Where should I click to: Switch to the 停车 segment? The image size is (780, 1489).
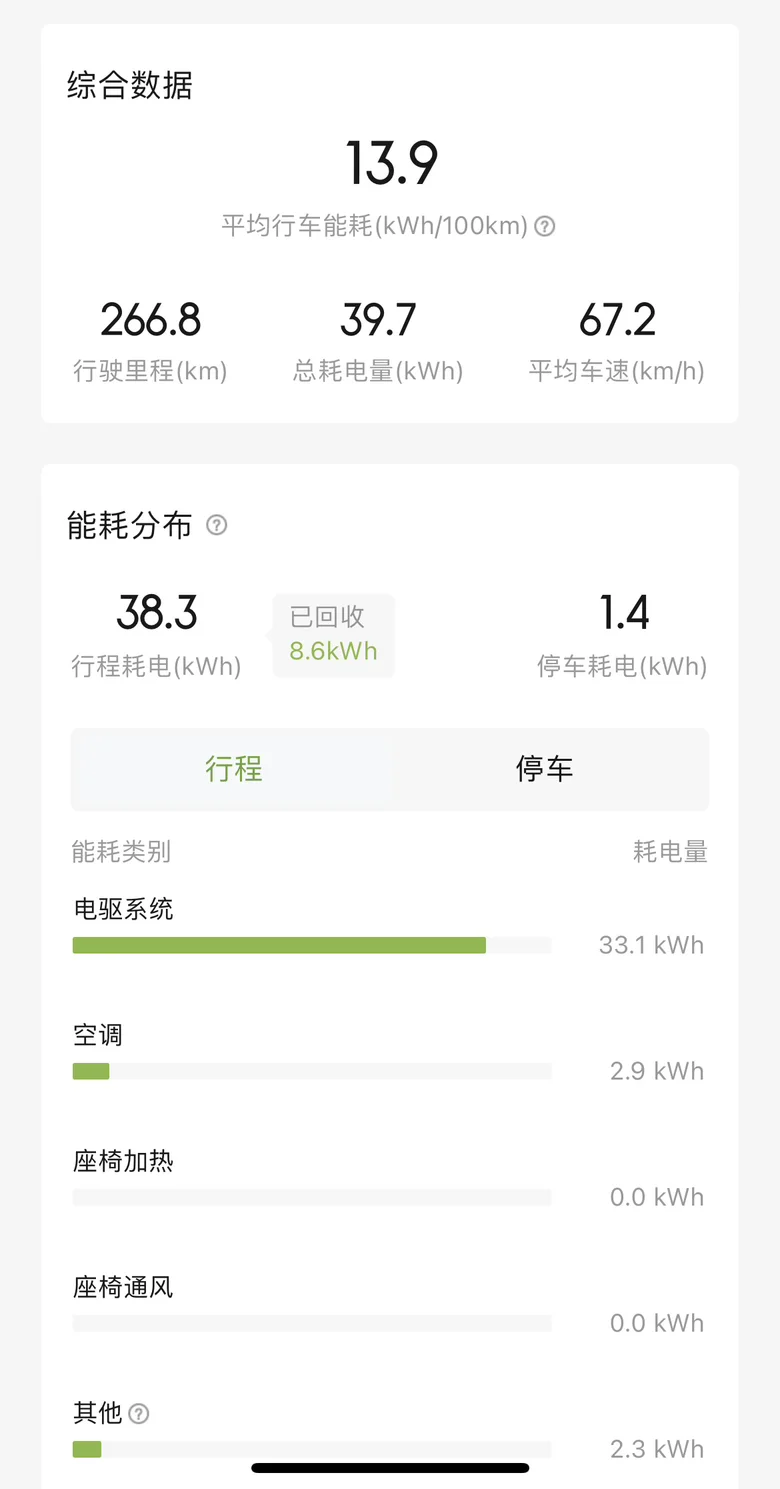pos(545,769)
